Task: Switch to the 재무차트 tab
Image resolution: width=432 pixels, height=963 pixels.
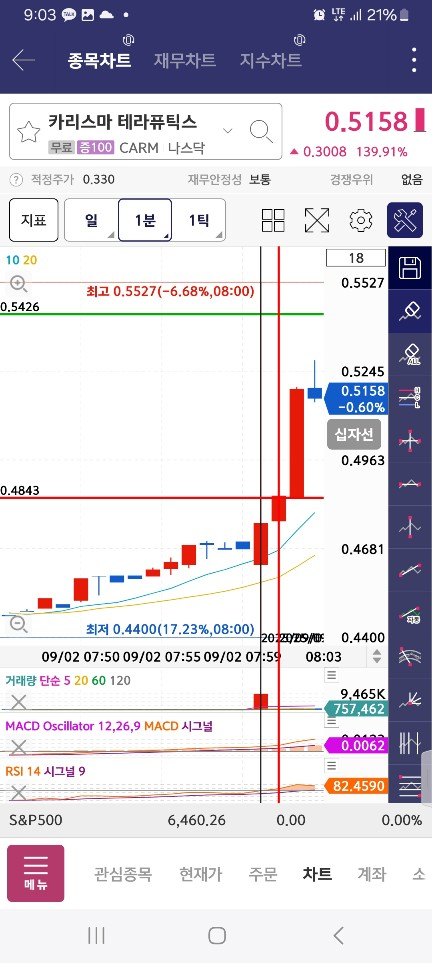Action: [184, 60]
